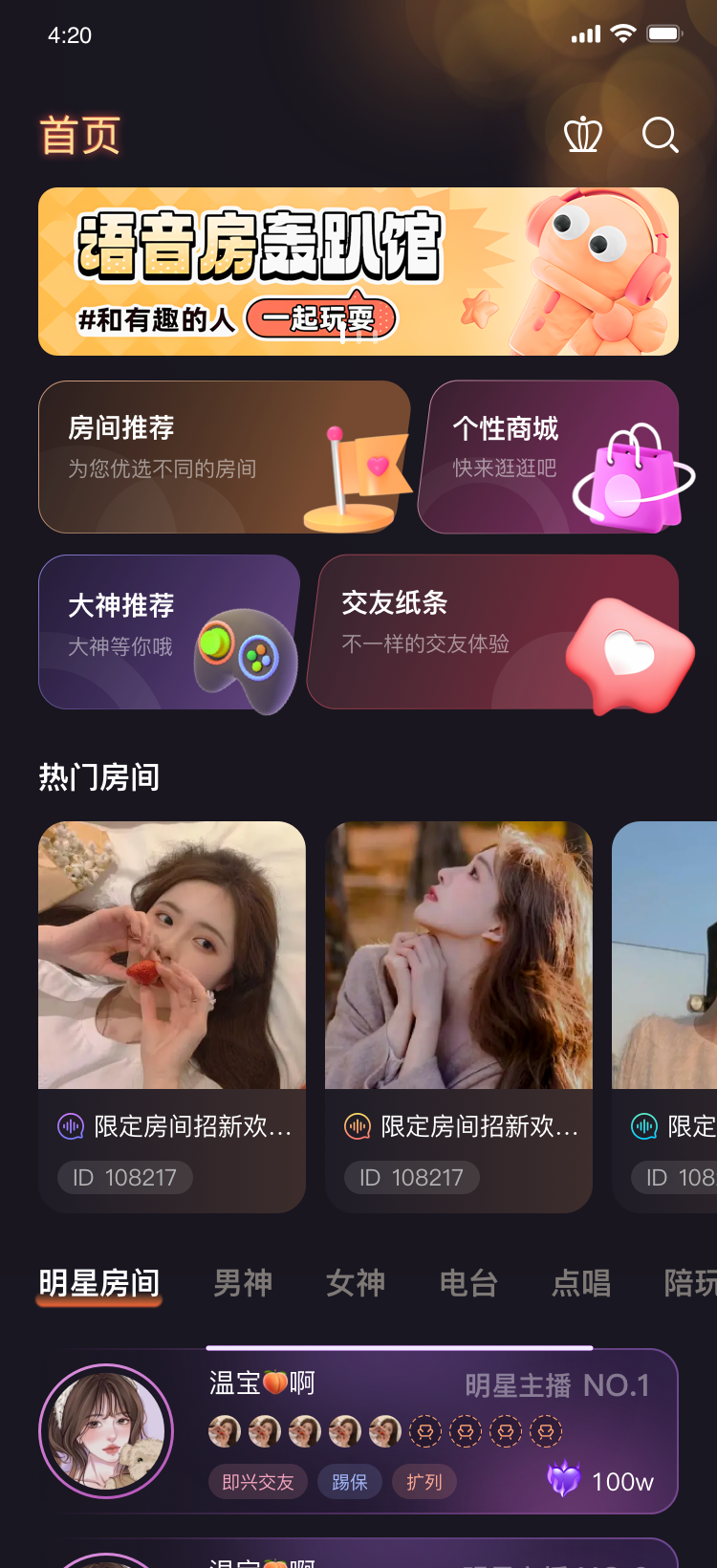Select the 女神 tab
Image resolution: width=717 pixels, height=1568 pixels.
[x=356, y=1283]
